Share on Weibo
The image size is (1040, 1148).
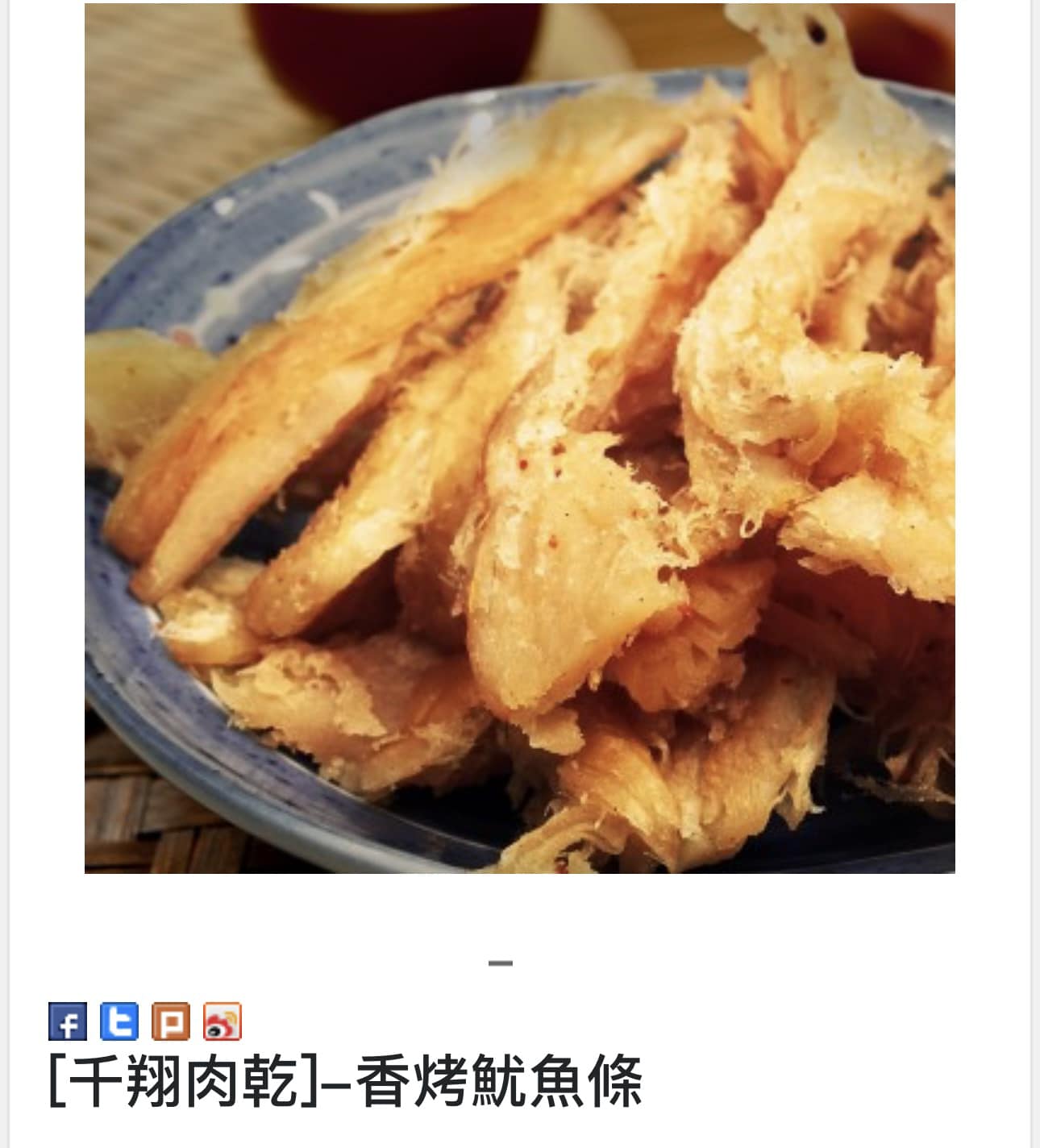click(x=222, y=1022)
